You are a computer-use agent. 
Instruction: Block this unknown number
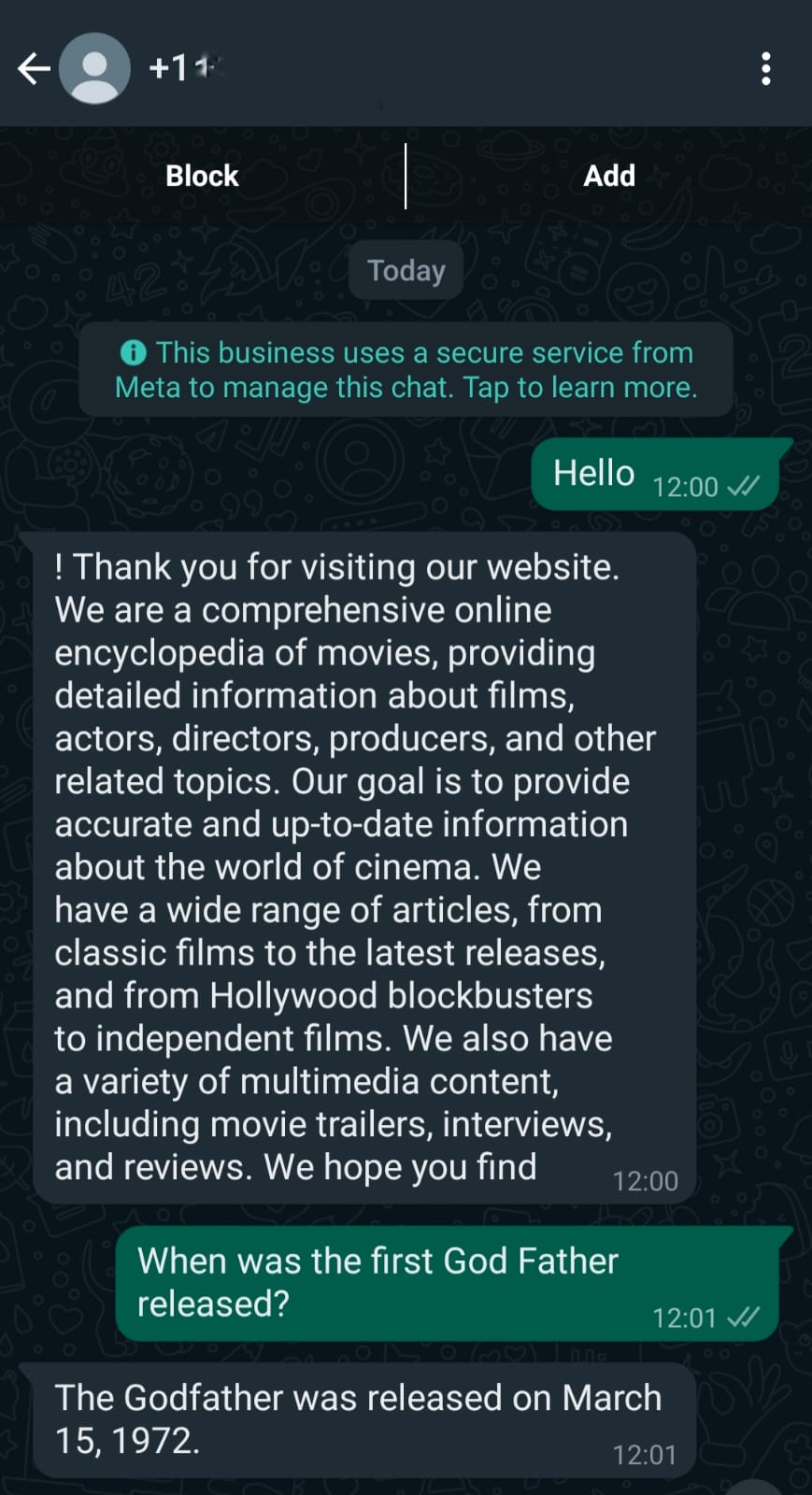[202, 176]
